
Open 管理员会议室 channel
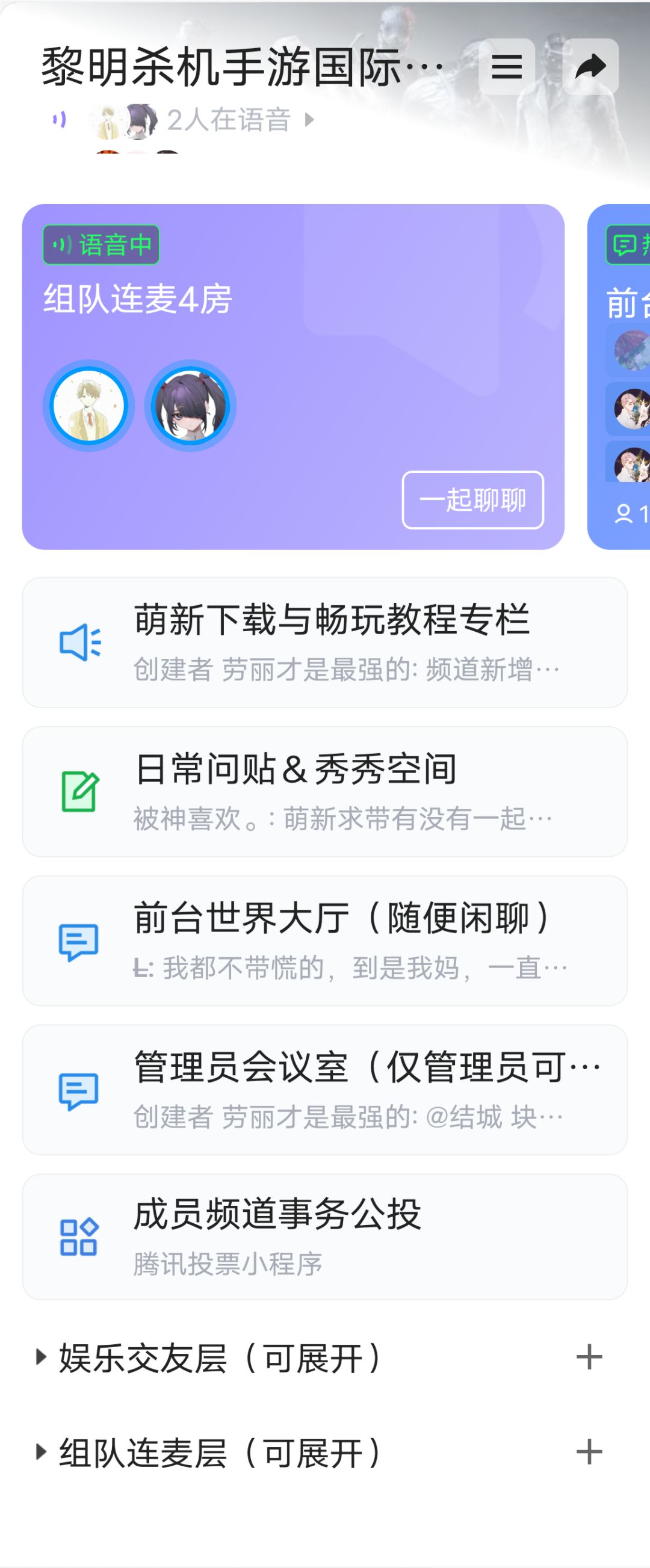(x=324, y=1090)
